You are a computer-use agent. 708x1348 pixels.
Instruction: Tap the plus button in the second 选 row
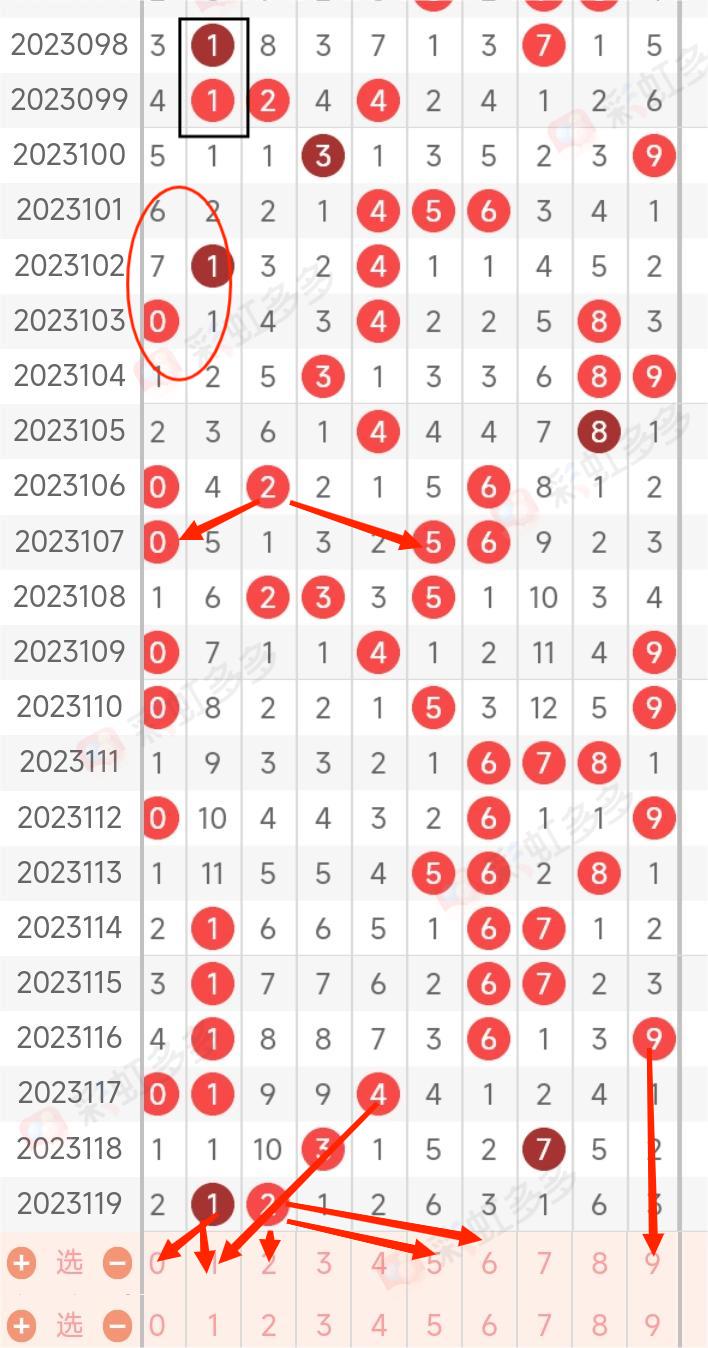(21, 1327)
